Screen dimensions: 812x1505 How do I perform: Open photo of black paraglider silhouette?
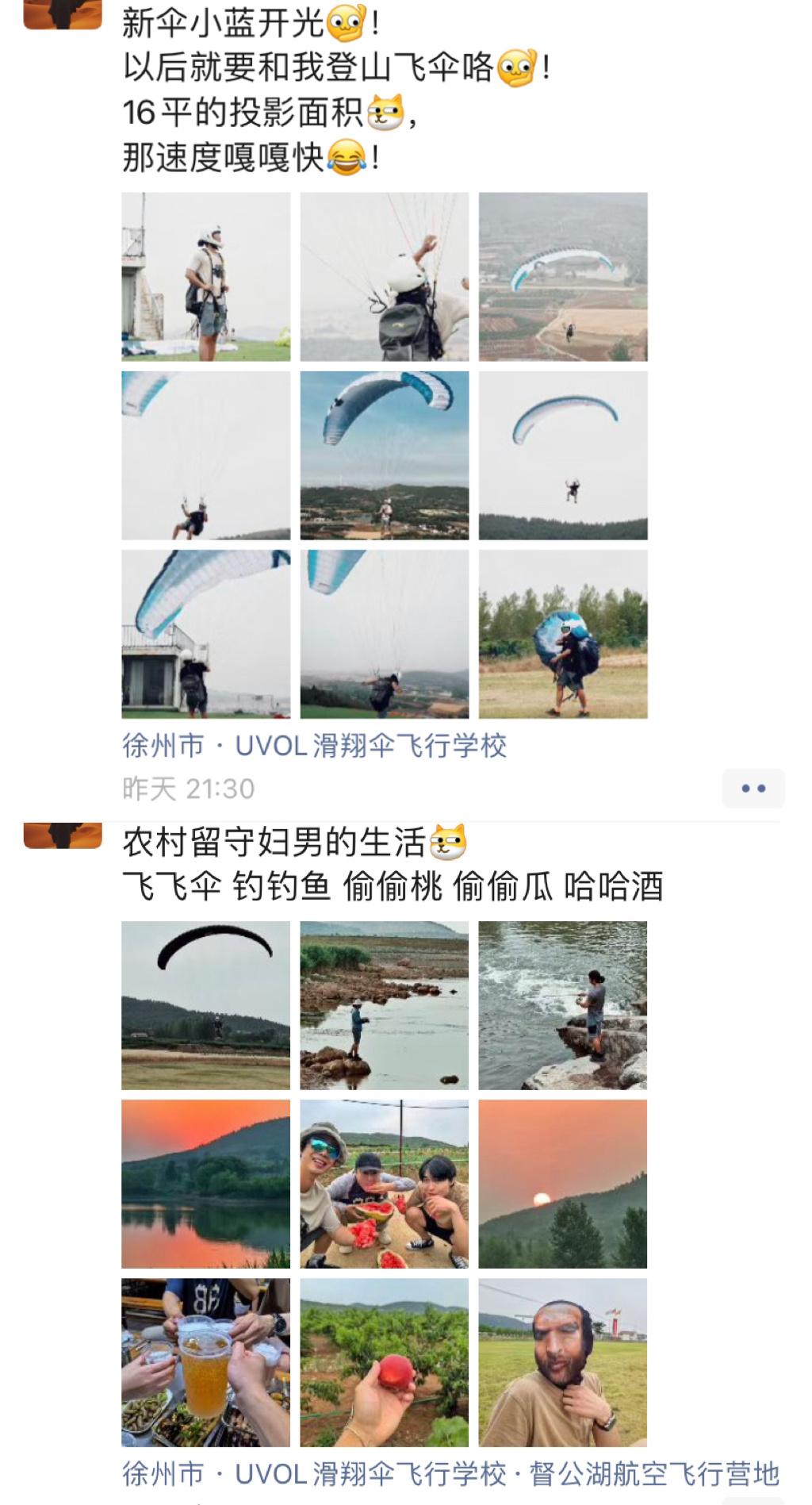206,1005
